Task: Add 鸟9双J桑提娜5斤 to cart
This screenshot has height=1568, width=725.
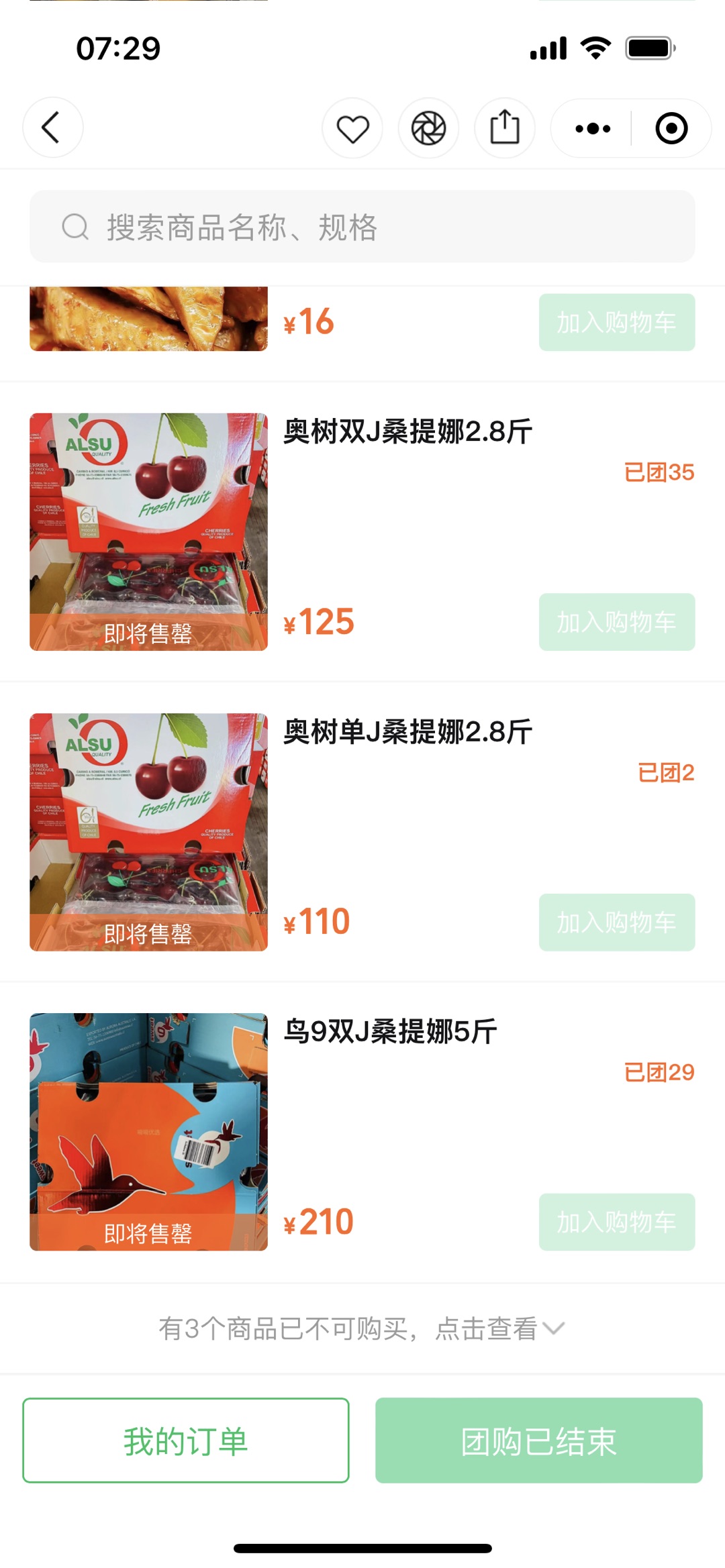Action: coord(616,1222)
